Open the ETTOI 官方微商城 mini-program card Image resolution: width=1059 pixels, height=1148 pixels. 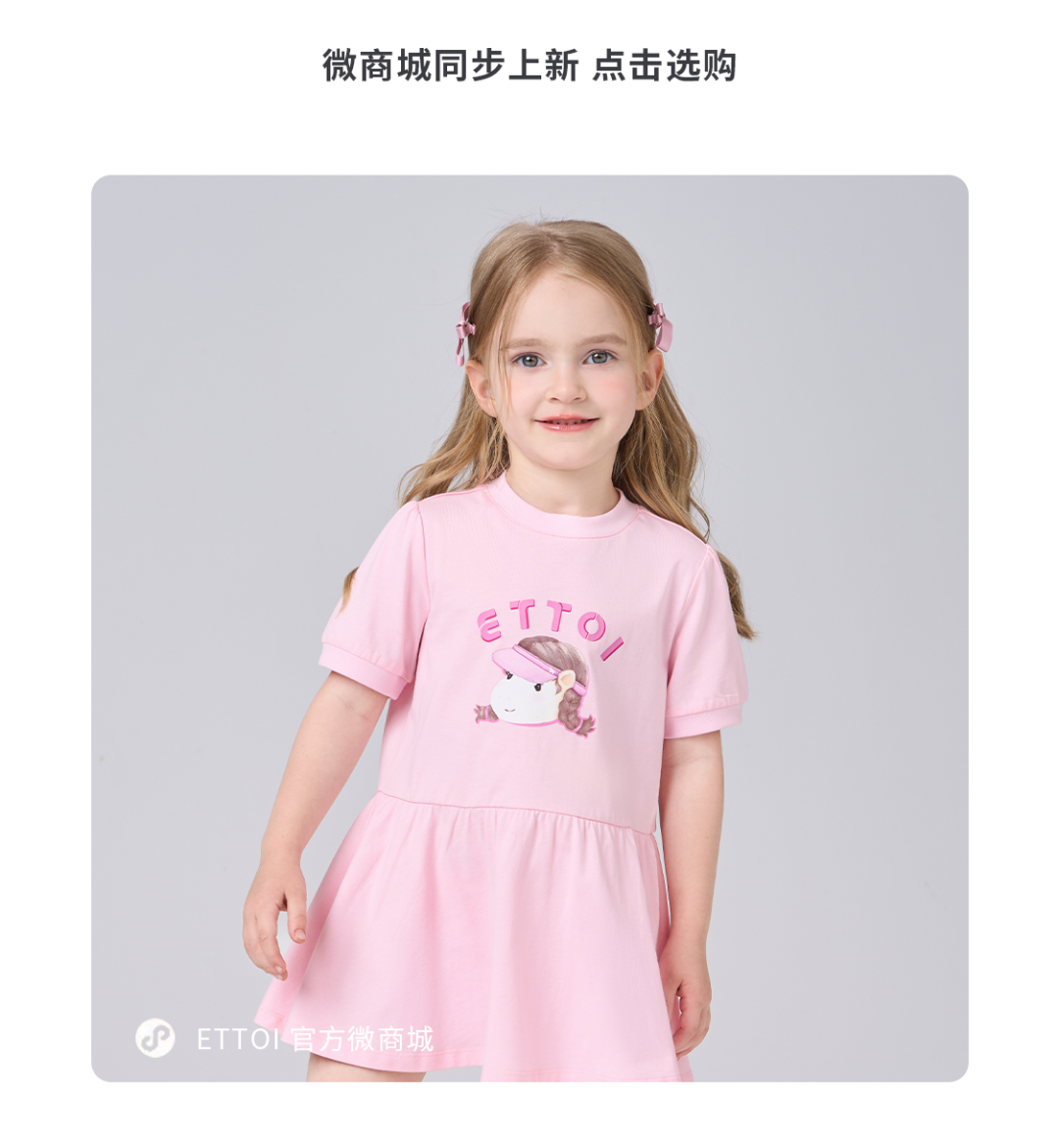tap(529, 627)
